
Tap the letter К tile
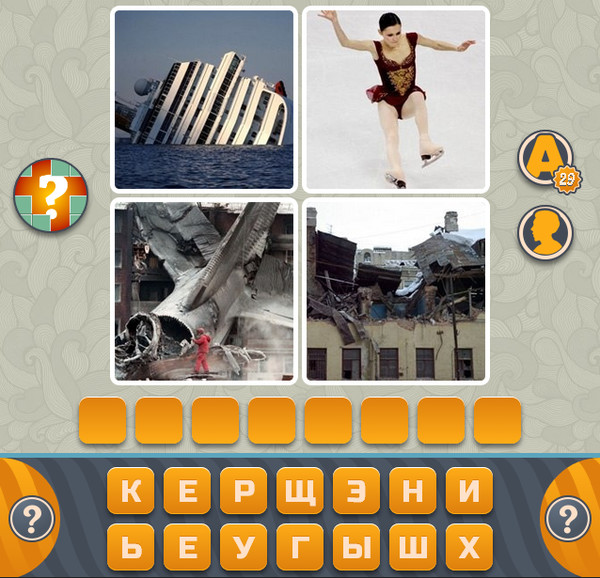[x=131, y=491]
